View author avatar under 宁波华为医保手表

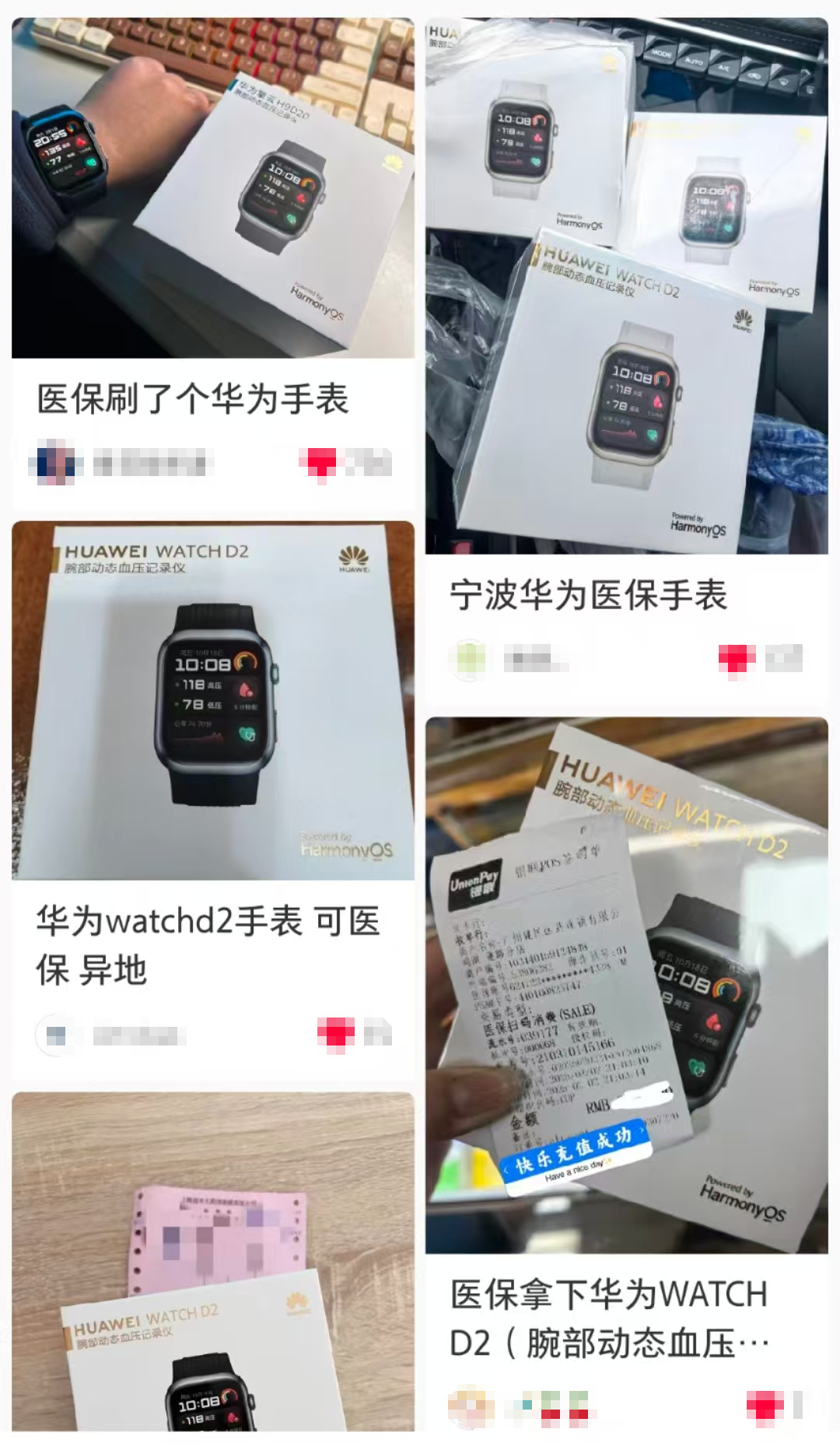tap(469, 659)
